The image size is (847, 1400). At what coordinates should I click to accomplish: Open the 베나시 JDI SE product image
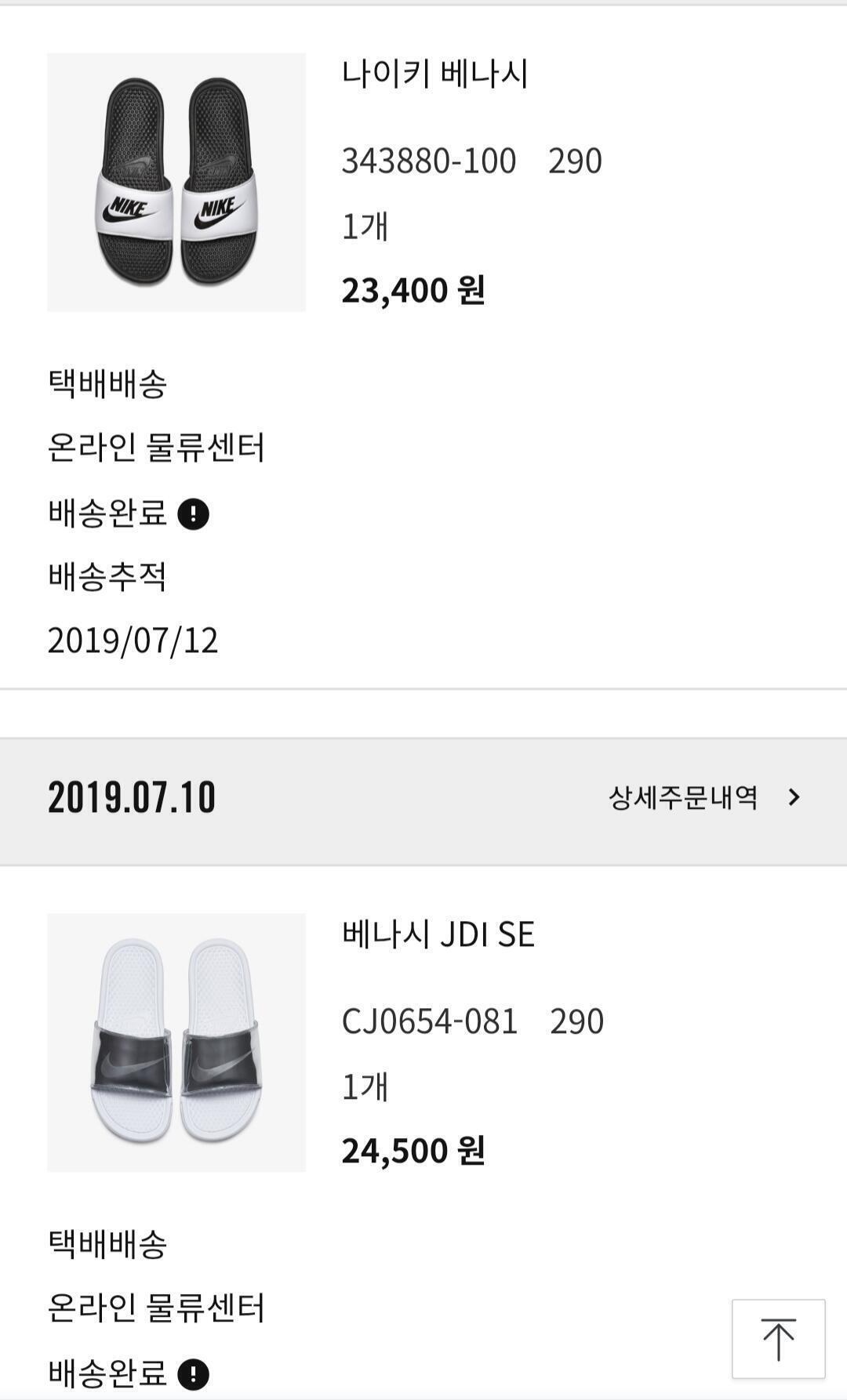point(176,1043)
